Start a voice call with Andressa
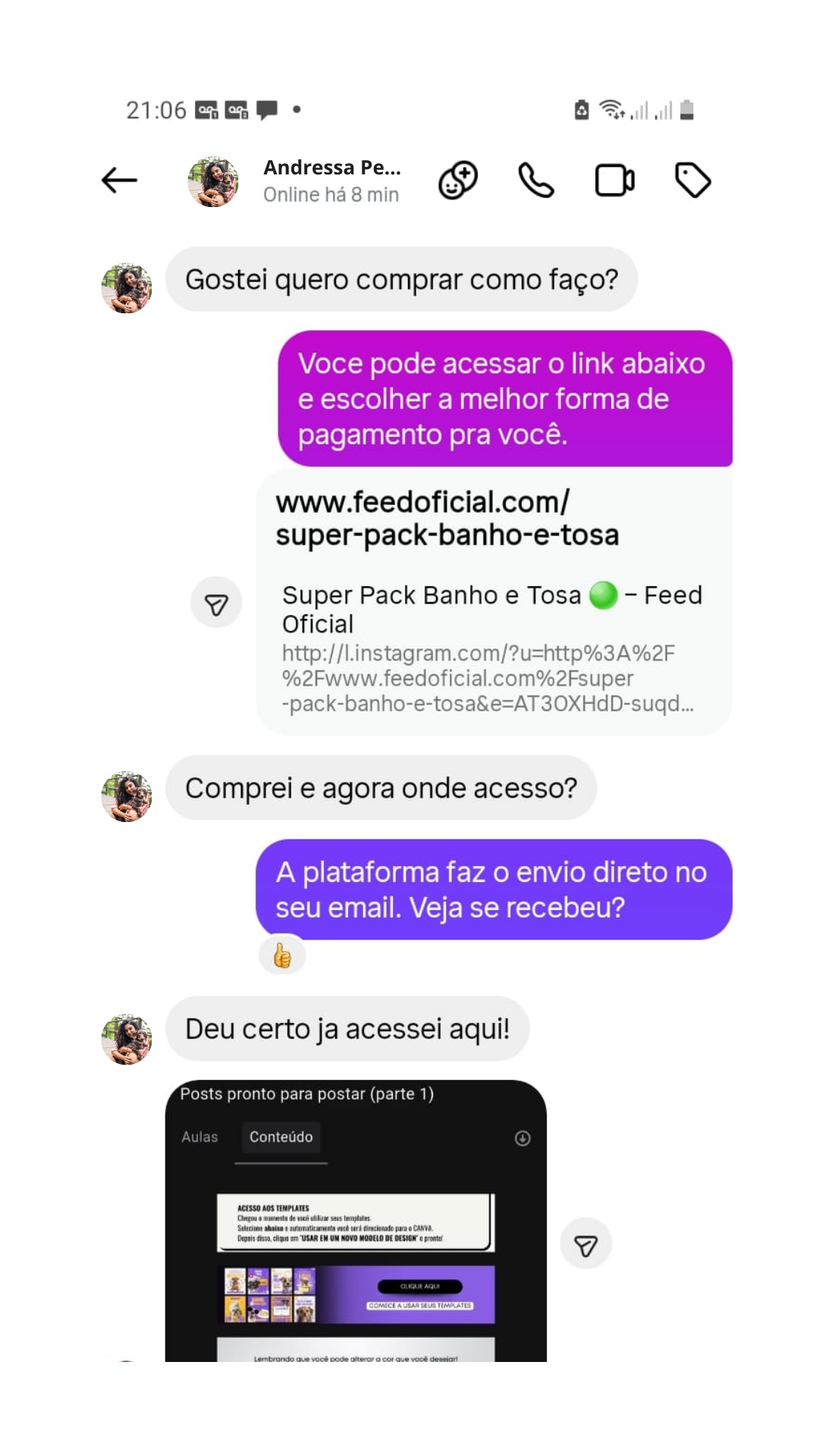 click(536, 180)
